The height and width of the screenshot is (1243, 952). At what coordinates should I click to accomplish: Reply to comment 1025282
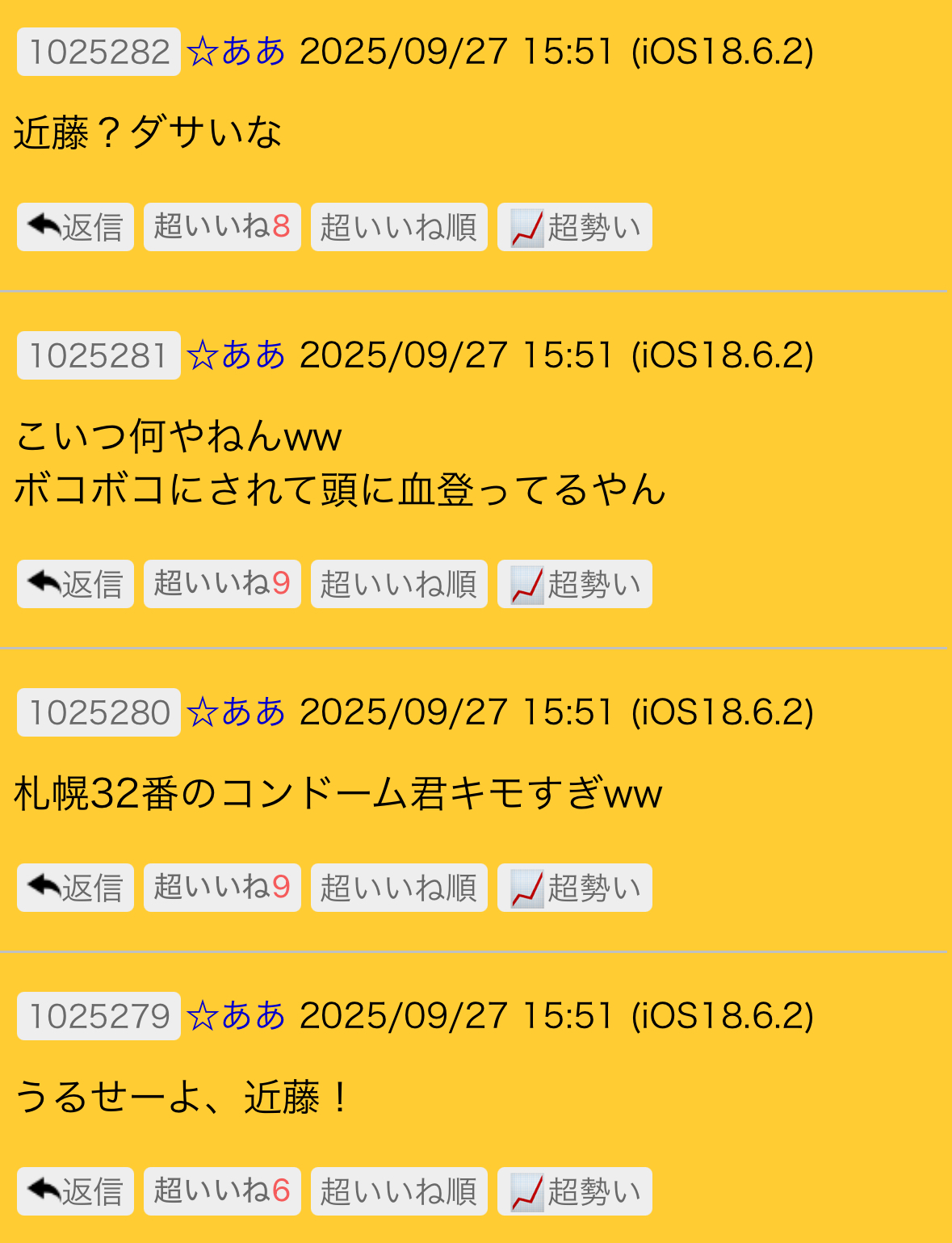point(75,227)
